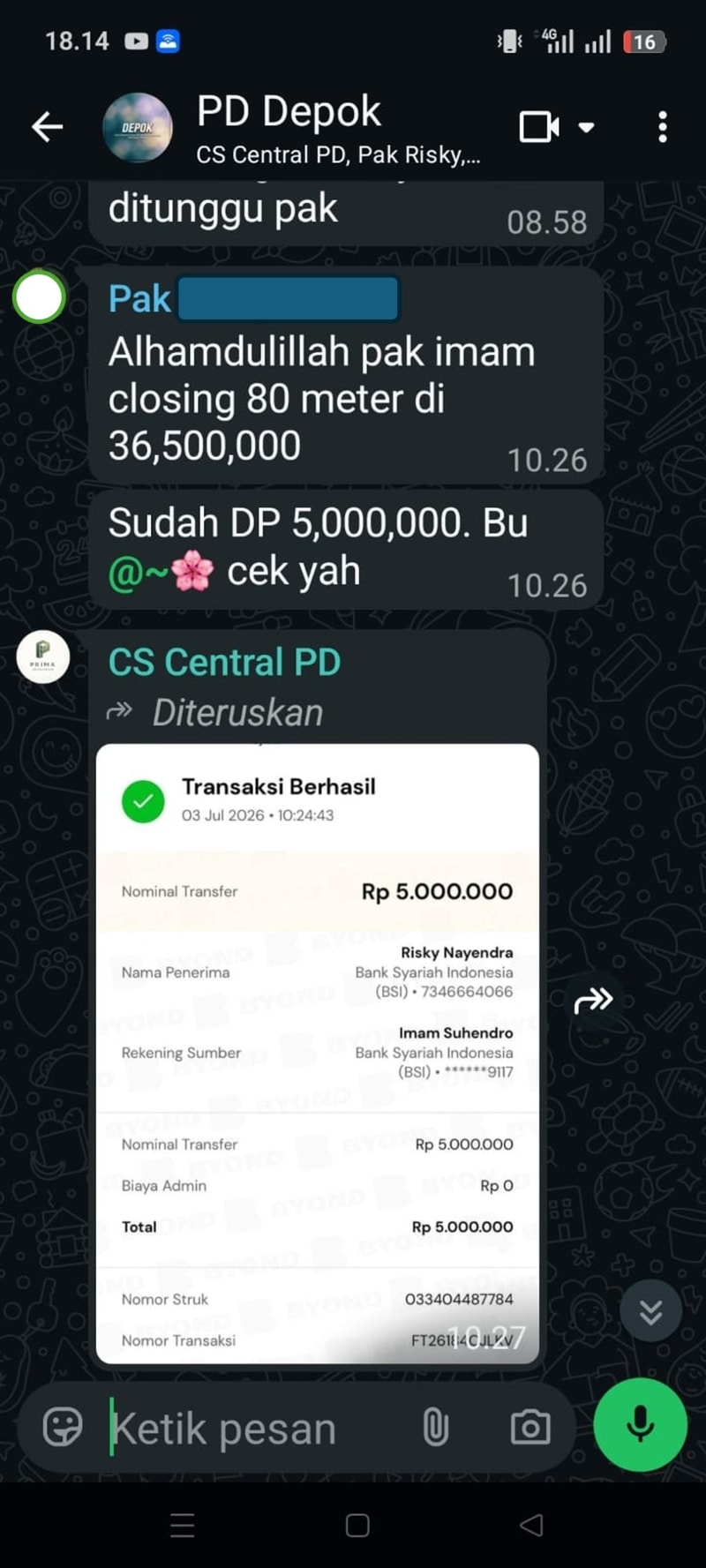
Task: Open the forwarded transfer receipt image
Action: [318, 1054]
